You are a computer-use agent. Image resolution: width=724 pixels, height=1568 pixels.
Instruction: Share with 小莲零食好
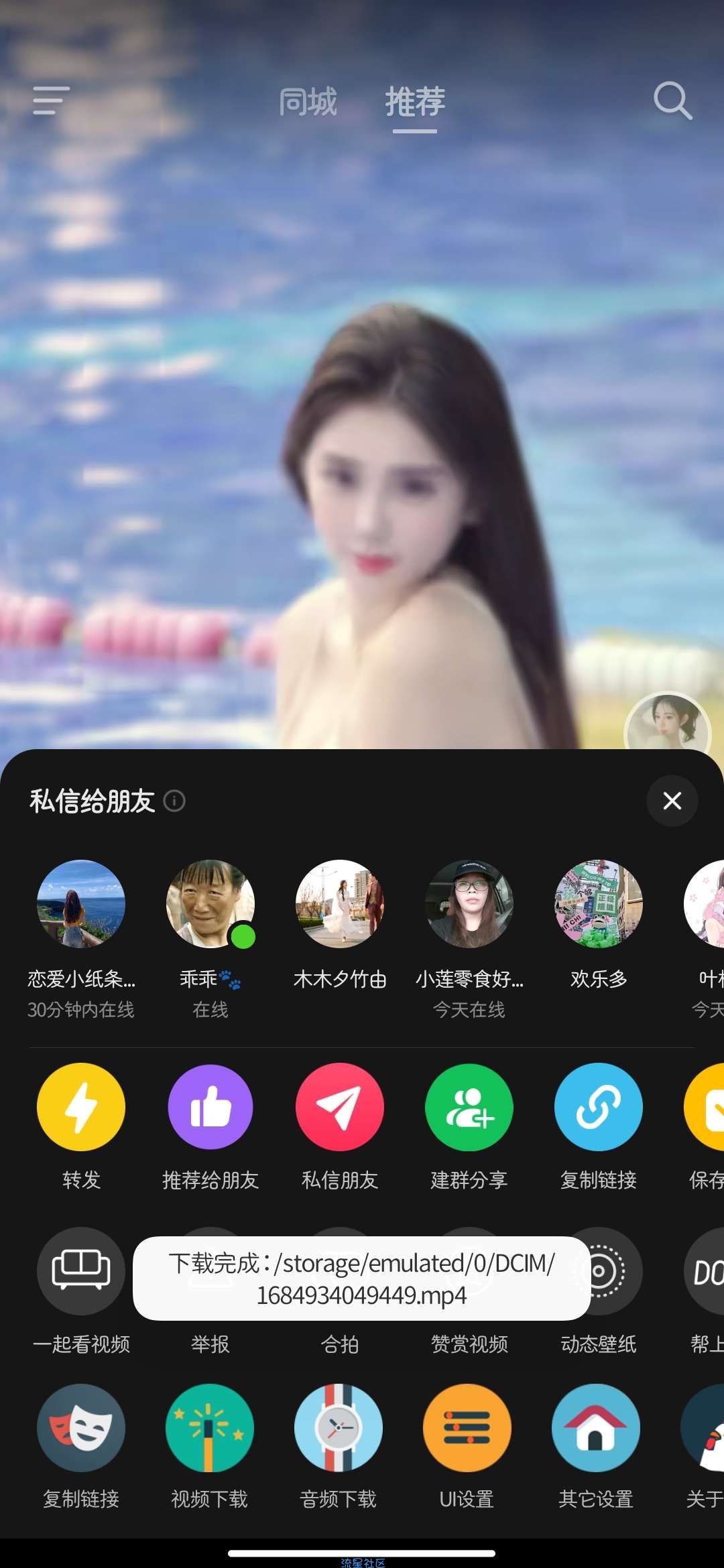469,904
